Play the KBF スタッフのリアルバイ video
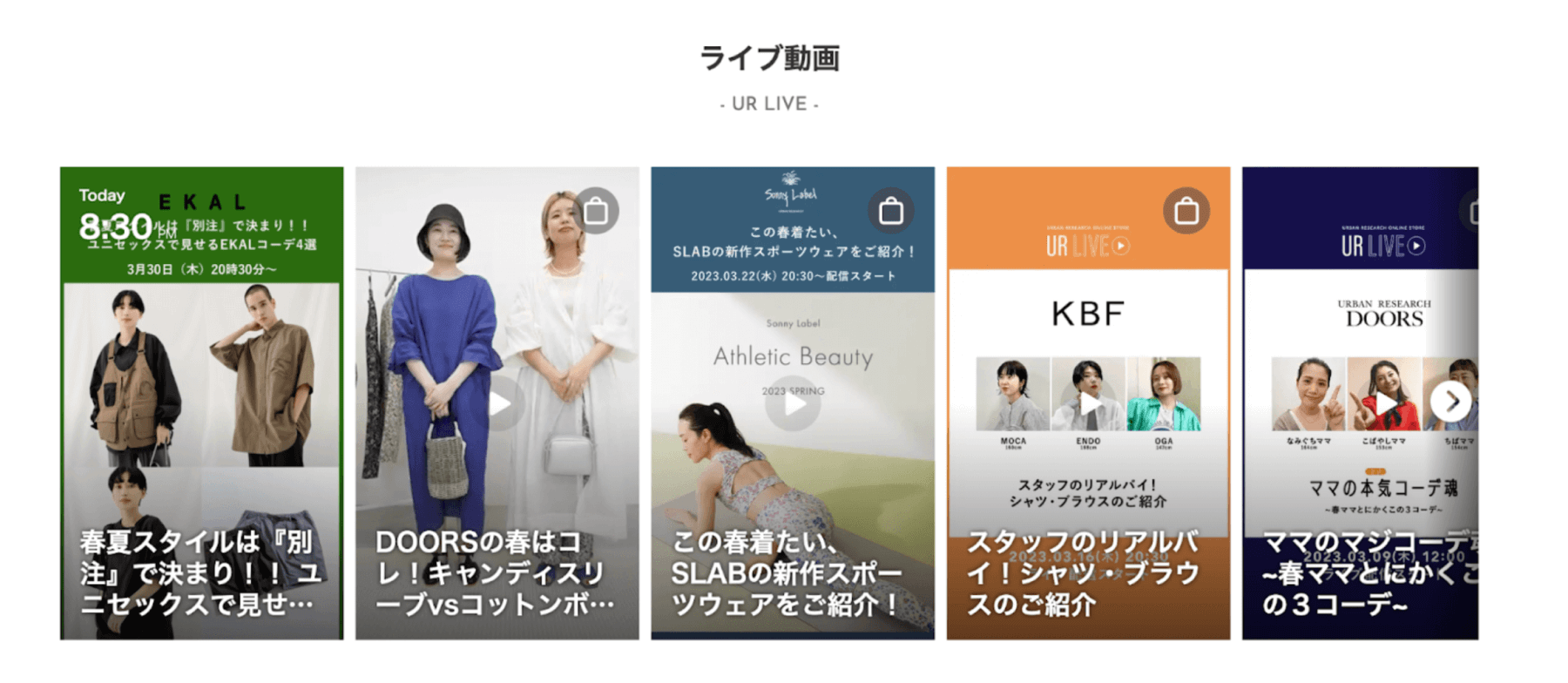Screen dimensions: 1568x683 pyautogui.click(x=1088, y=403)
